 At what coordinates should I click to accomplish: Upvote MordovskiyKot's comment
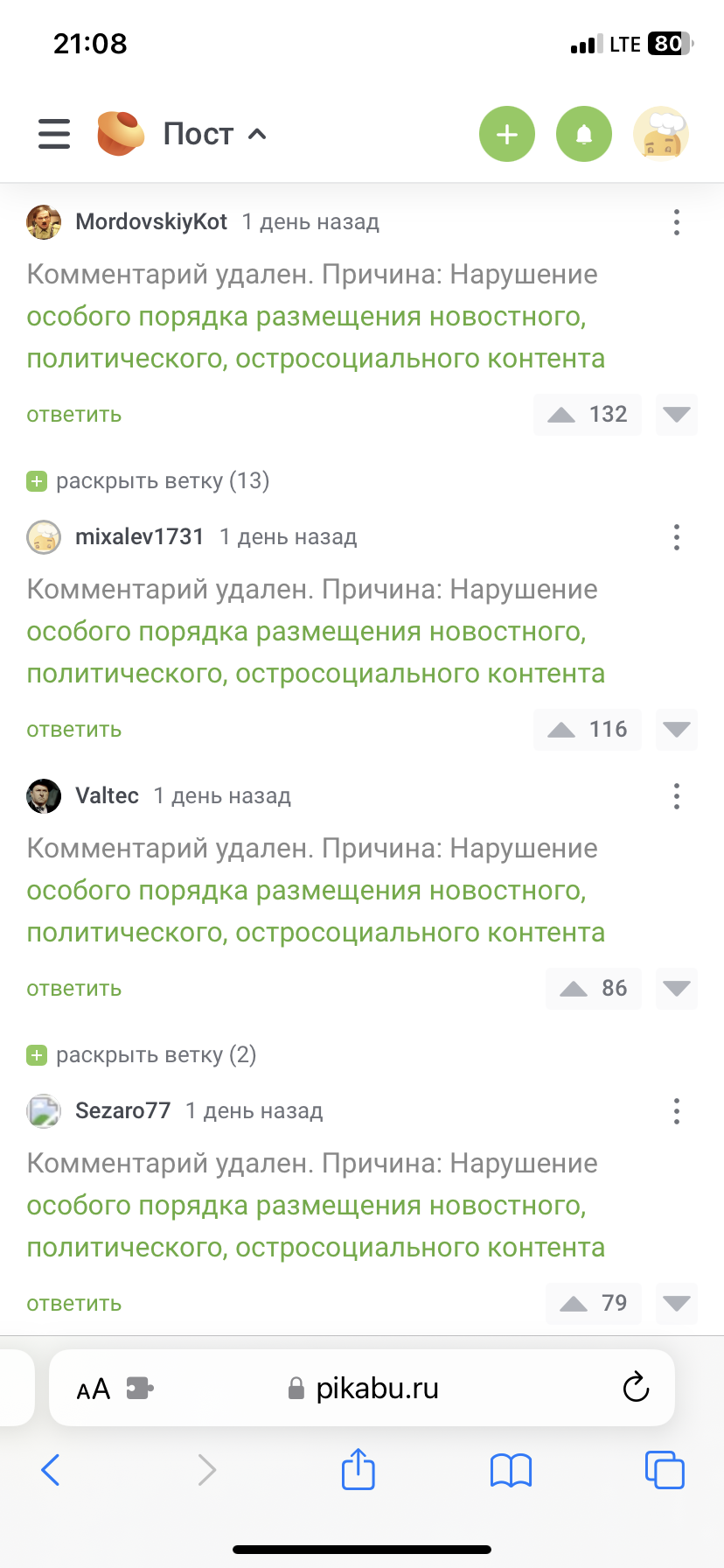click(x=561, y=415)
